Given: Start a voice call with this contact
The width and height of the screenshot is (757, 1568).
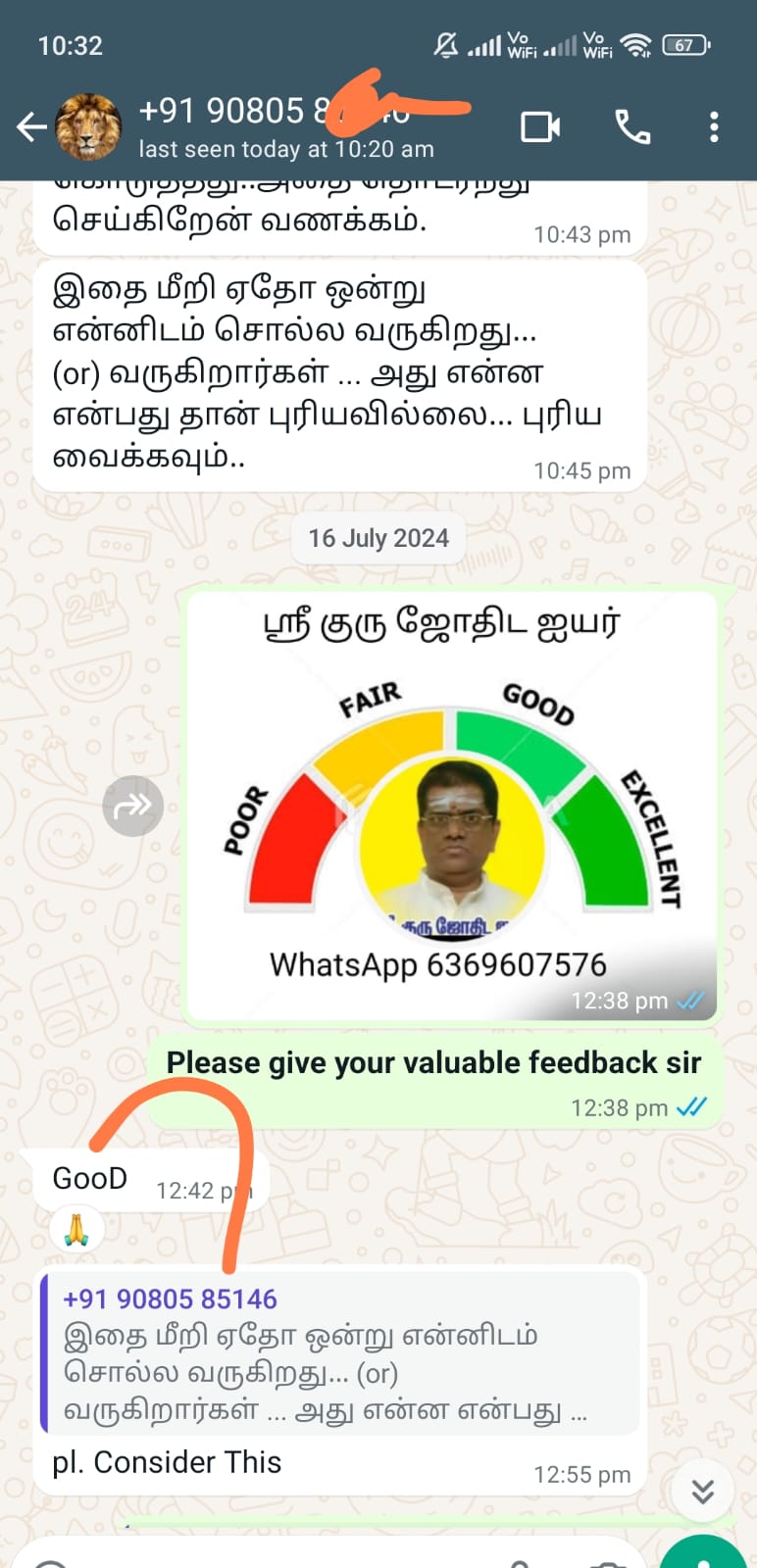Looking at the screenshot, I should (632, 127).
